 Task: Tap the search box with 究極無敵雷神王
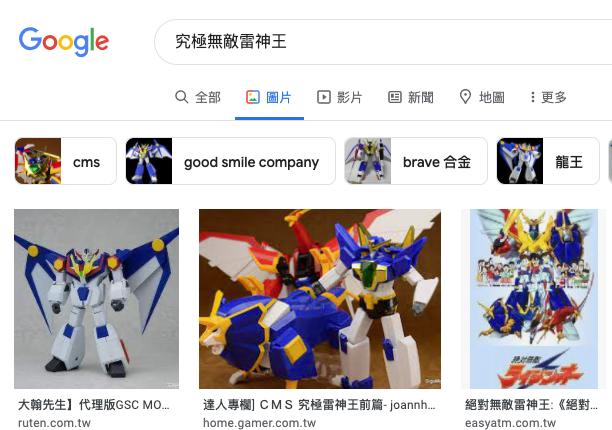point(380,42)
